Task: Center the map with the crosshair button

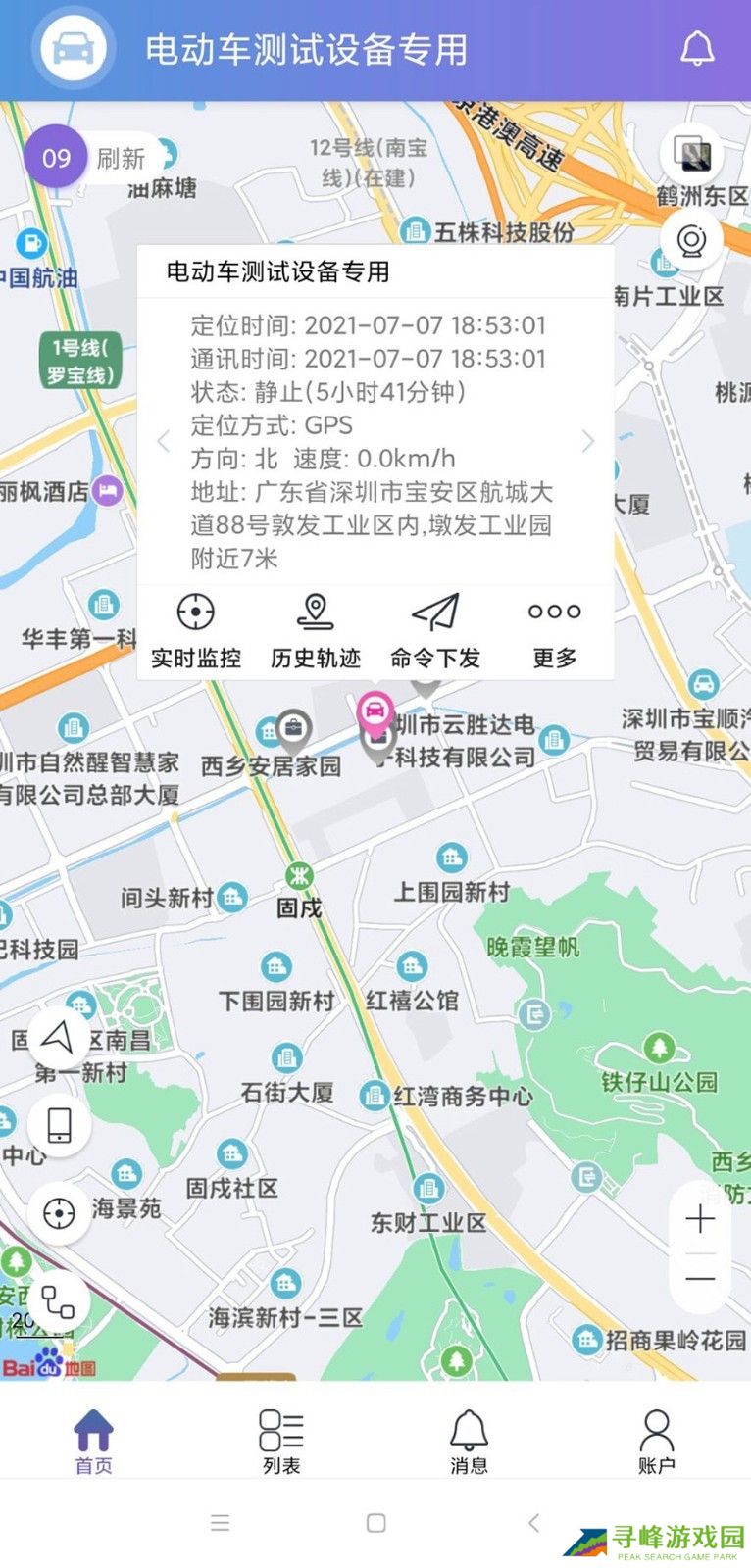Action: [x=59, y=1213]
